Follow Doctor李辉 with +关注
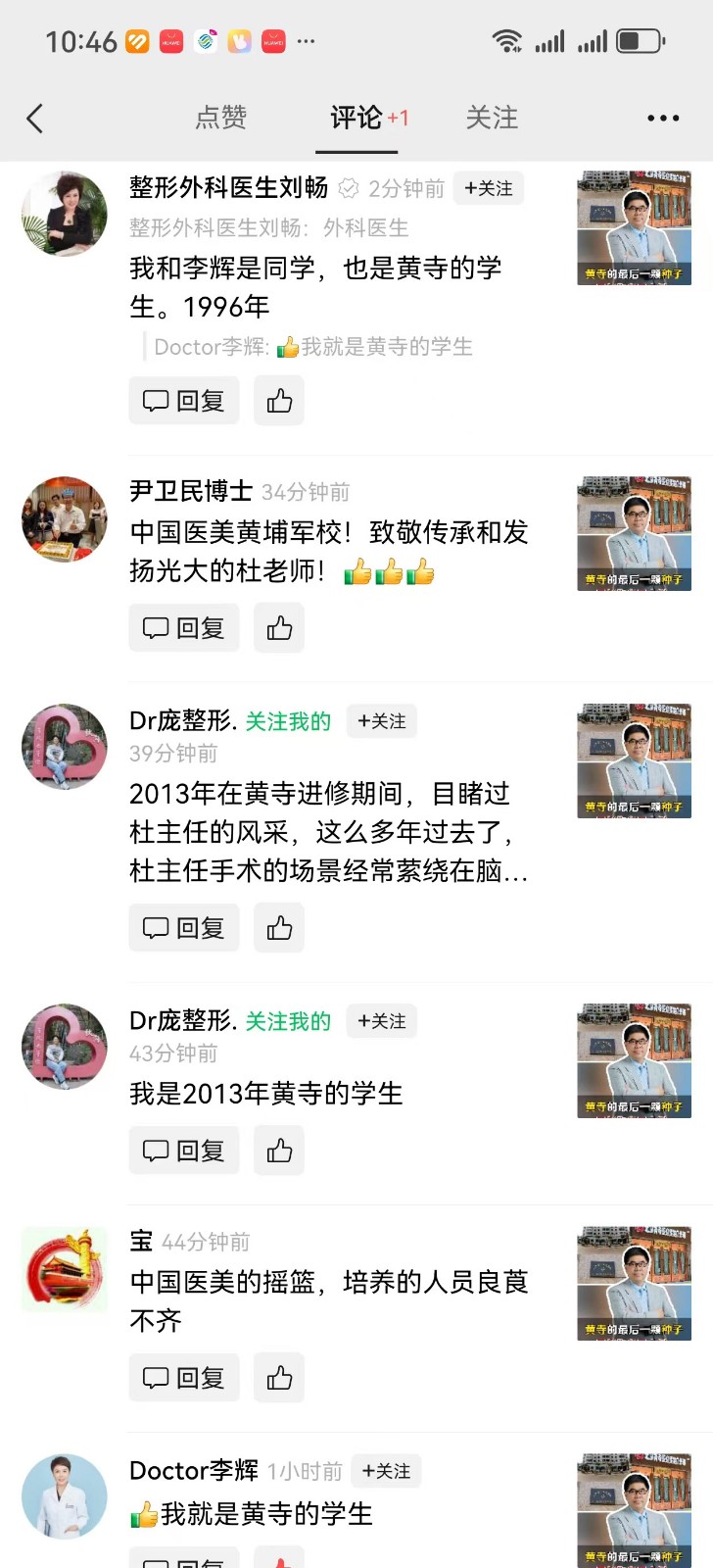Image resolution: width=713 pixels, height=1568 pixels. tap(386, 1471)
